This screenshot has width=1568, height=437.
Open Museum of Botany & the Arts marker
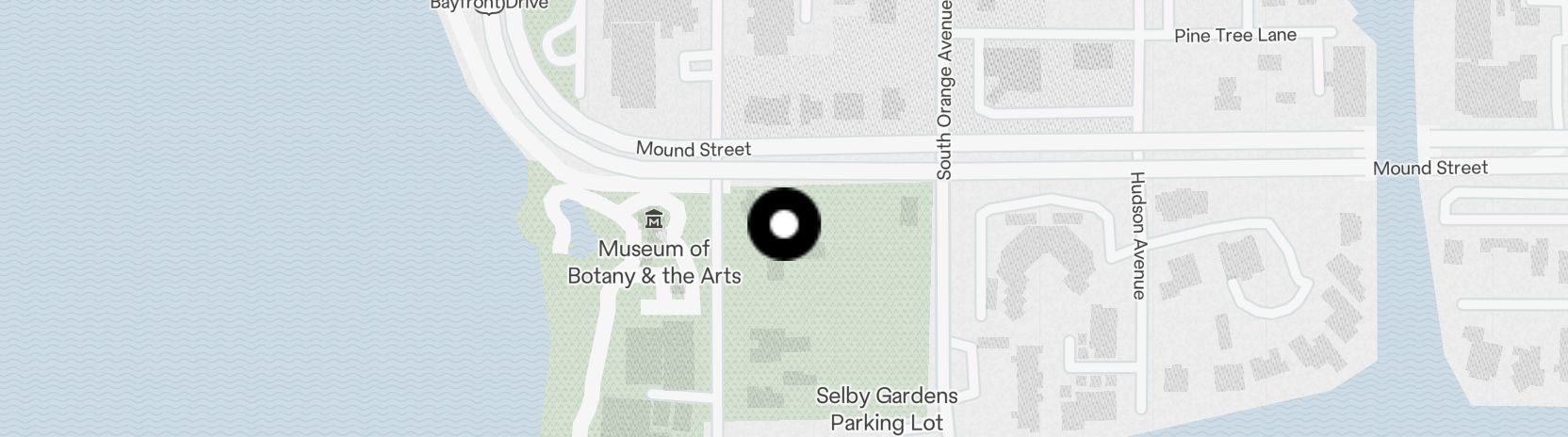point(654,221)
